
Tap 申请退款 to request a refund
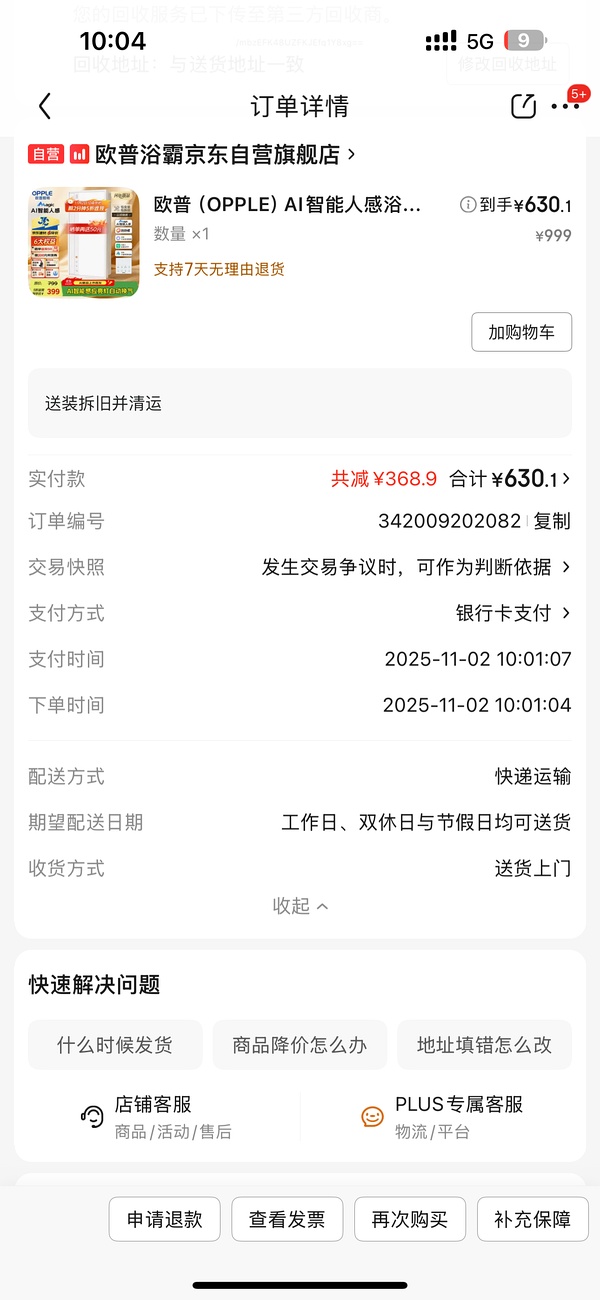(x=165, y=1219)
